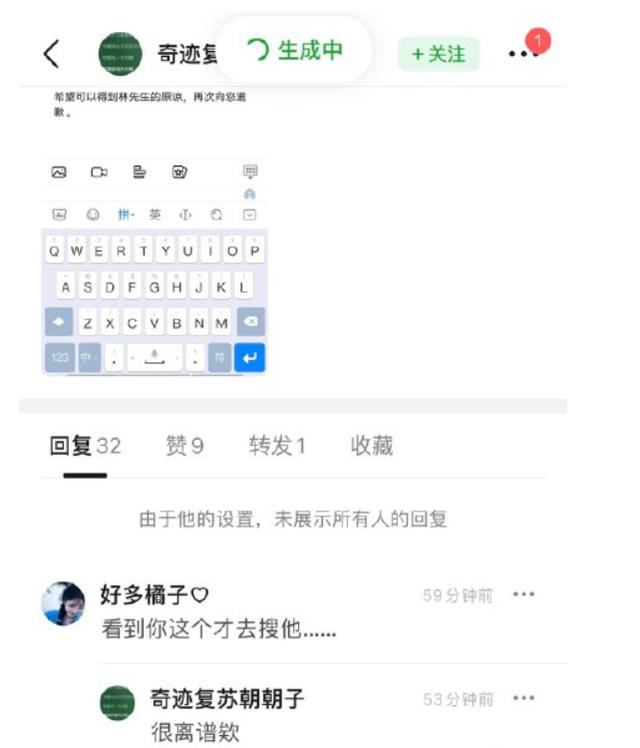Open the top-right overflow menu
Image resolution: width=640 pixels, height=748 pixels.
point(522,54)
